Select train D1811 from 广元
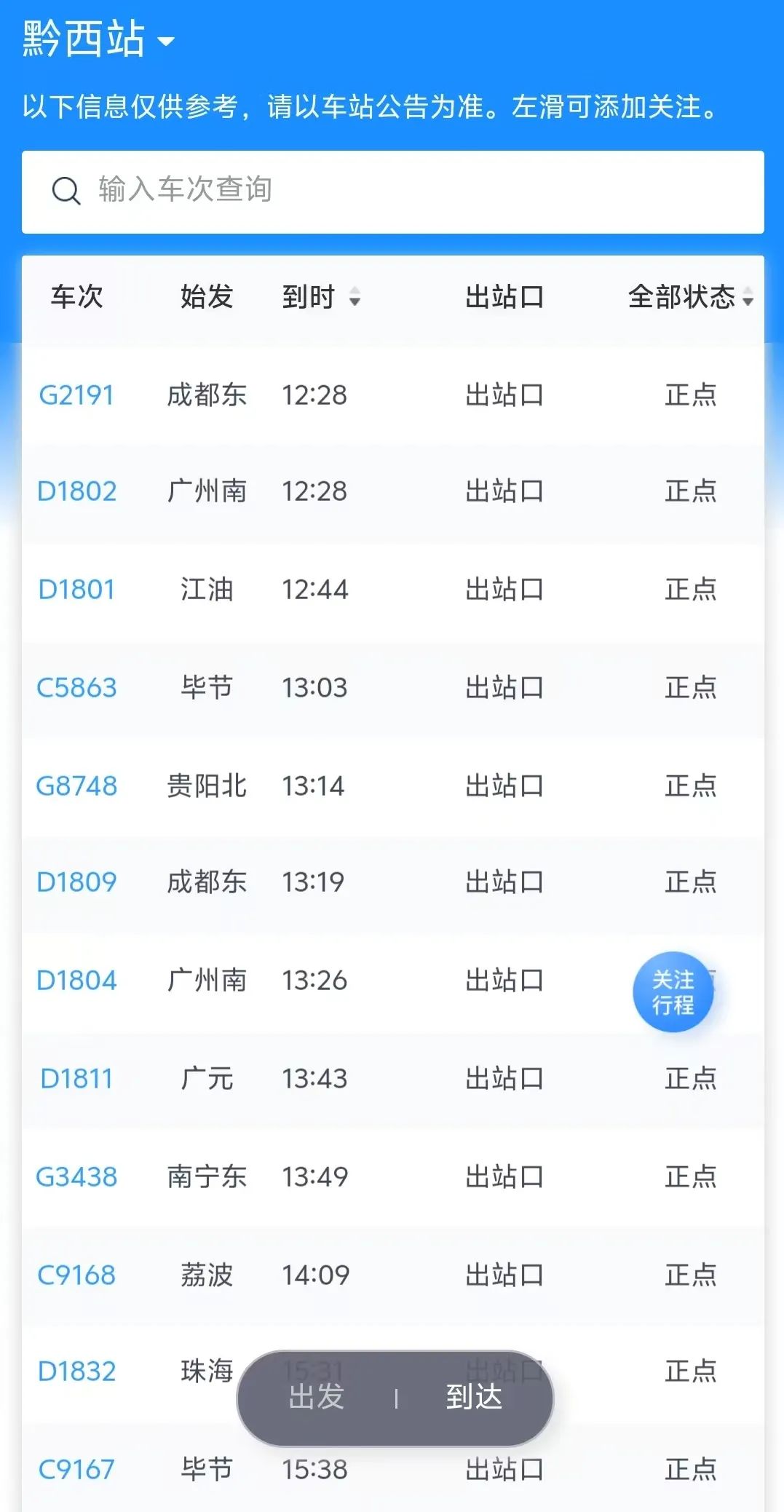The image size is (784, 1512). click(76, 1079)
